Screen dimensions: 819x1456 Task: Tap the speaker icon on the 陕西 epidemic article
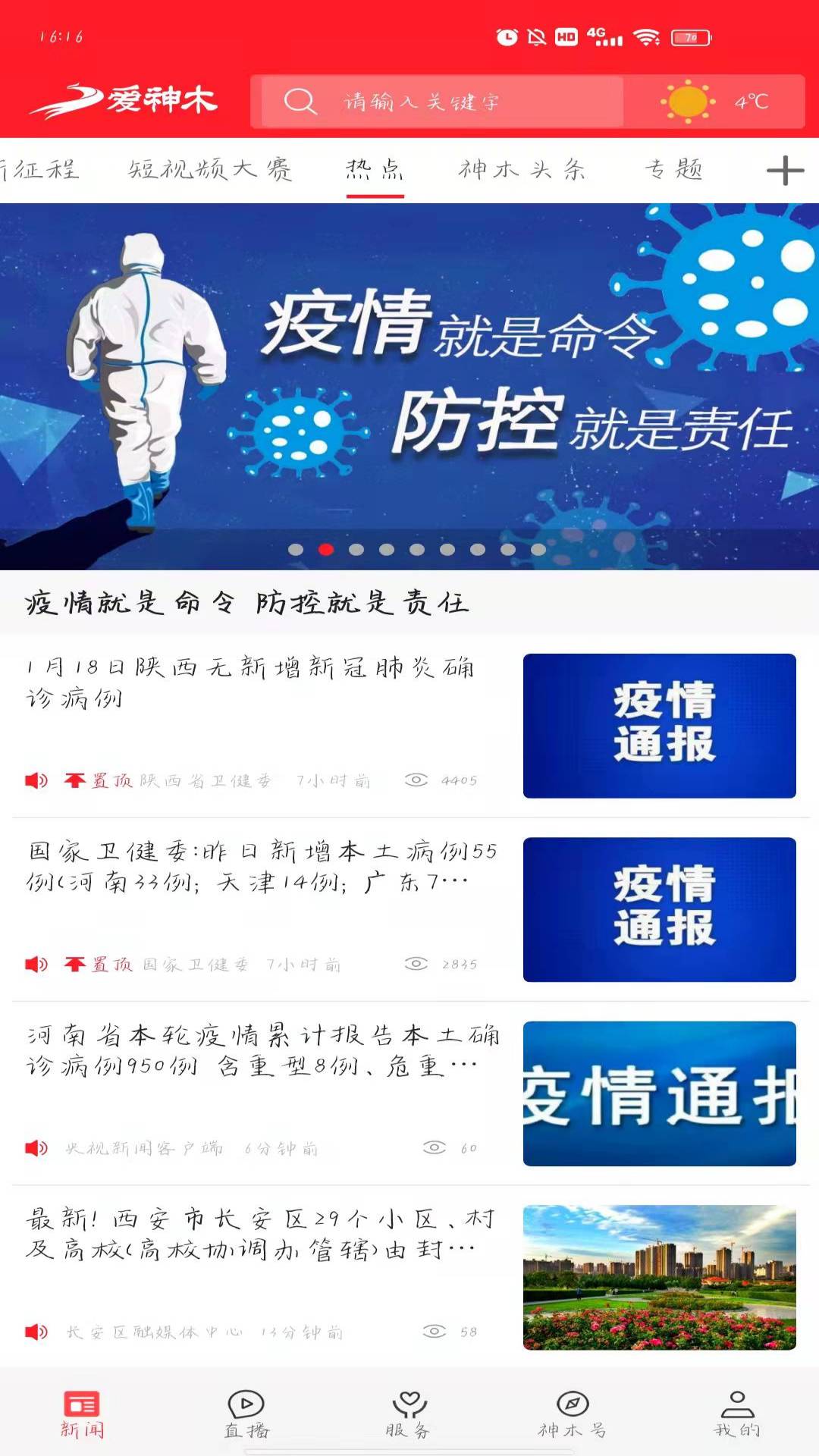coord(36,778)
